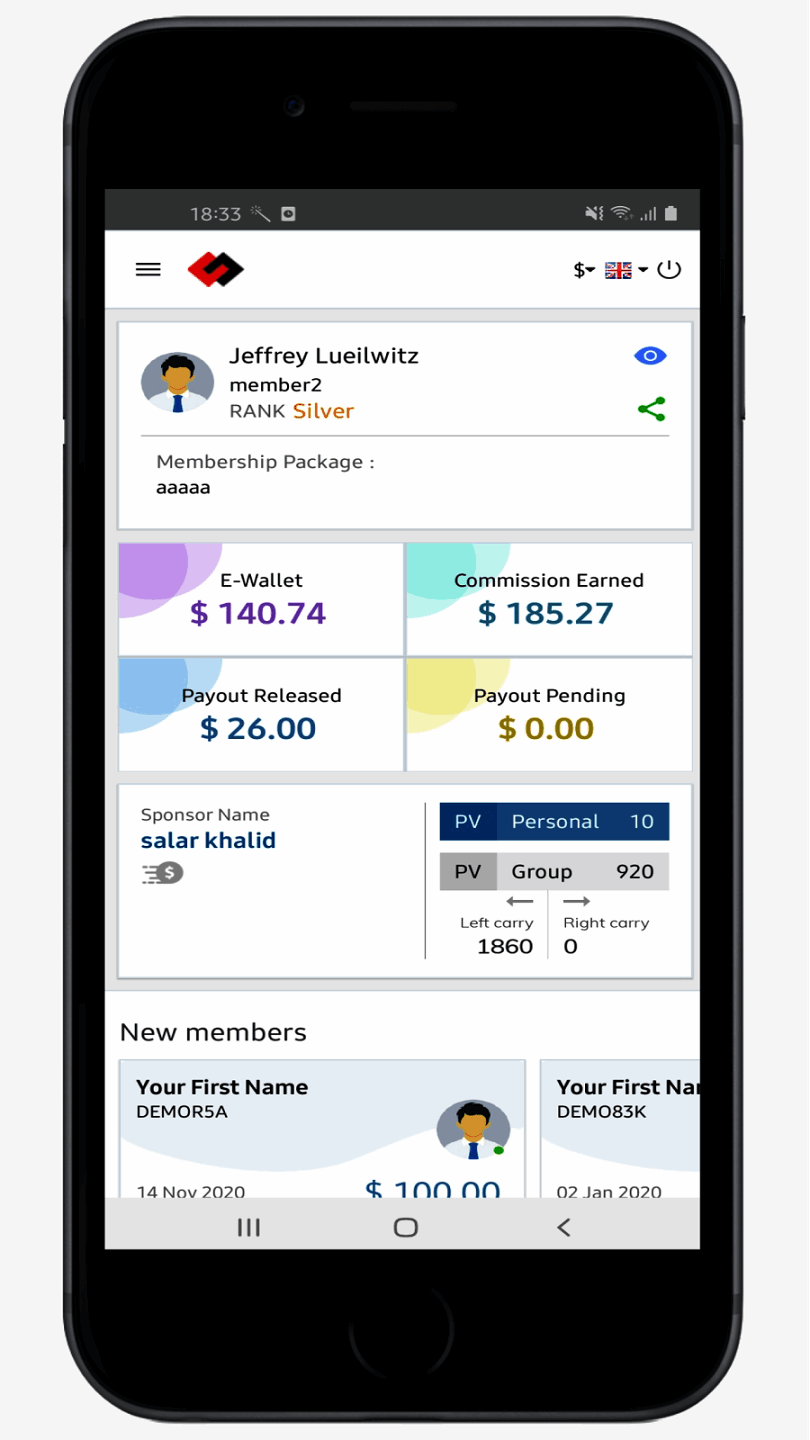The height and width of the screenshot is (1440, 810).
Task: View the Payout Pending tile
Action: click(x=548, y=714)
